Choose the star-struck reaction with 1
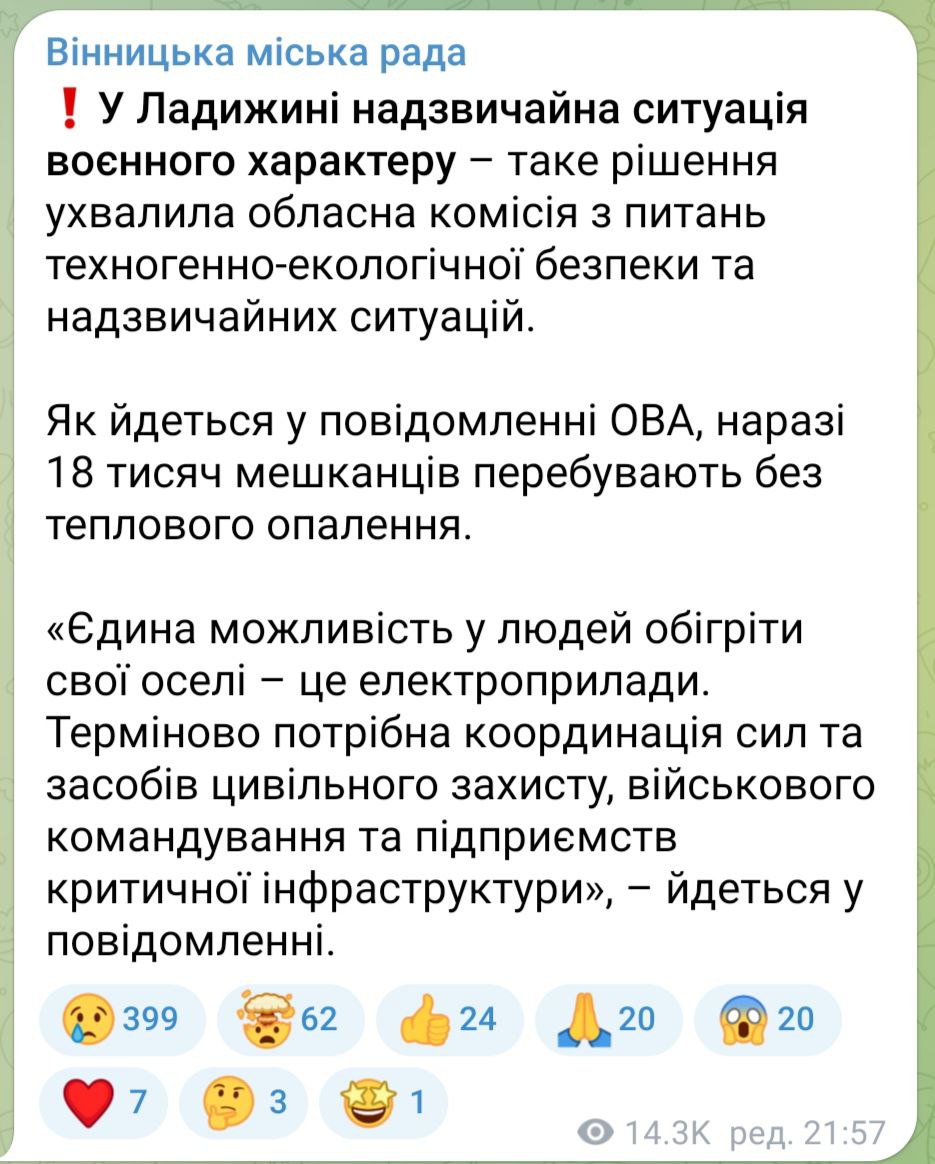 click(x=384, y=1103)
